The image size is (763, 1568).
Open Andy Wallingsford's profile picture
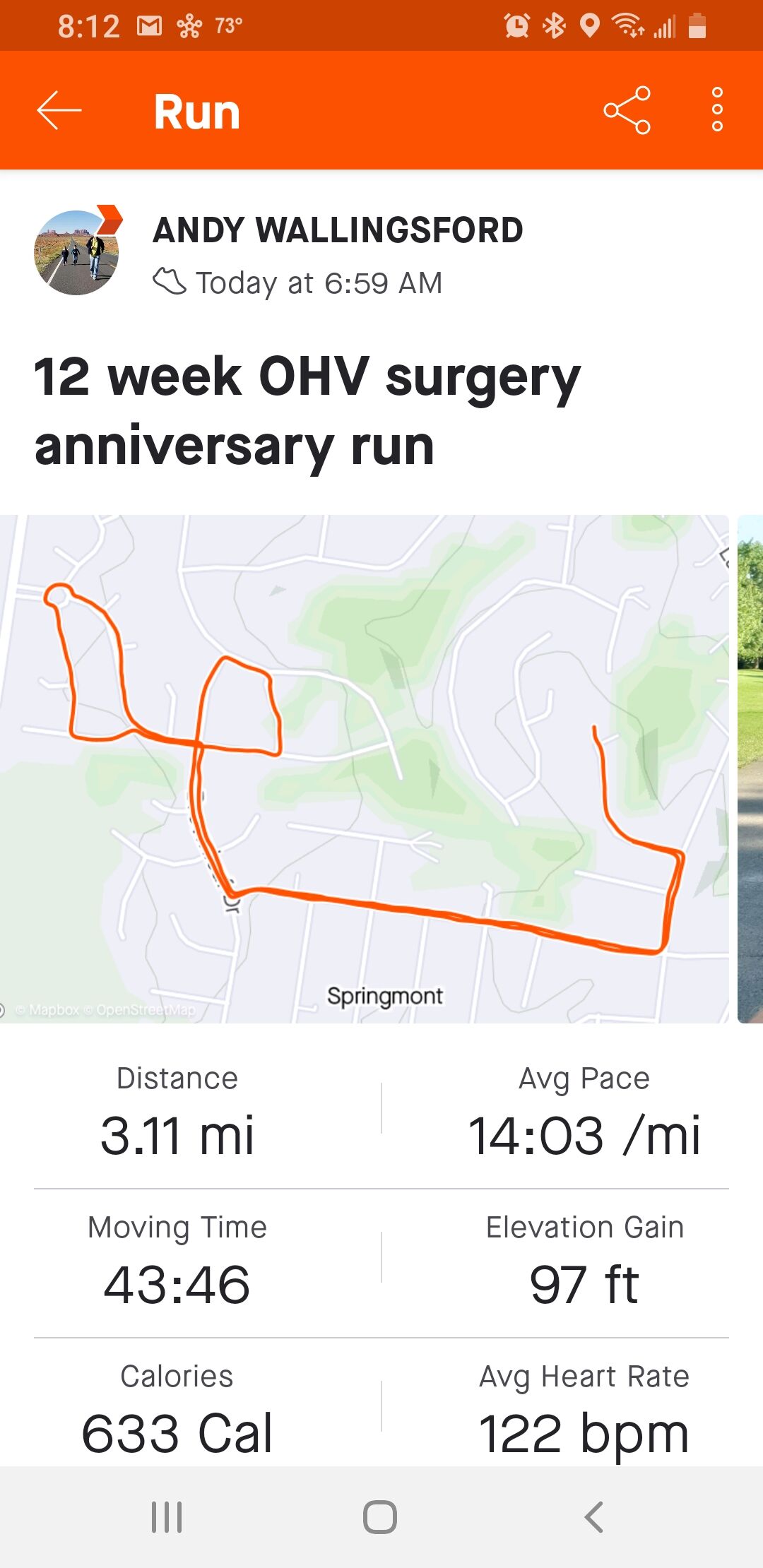coord(76,252)
